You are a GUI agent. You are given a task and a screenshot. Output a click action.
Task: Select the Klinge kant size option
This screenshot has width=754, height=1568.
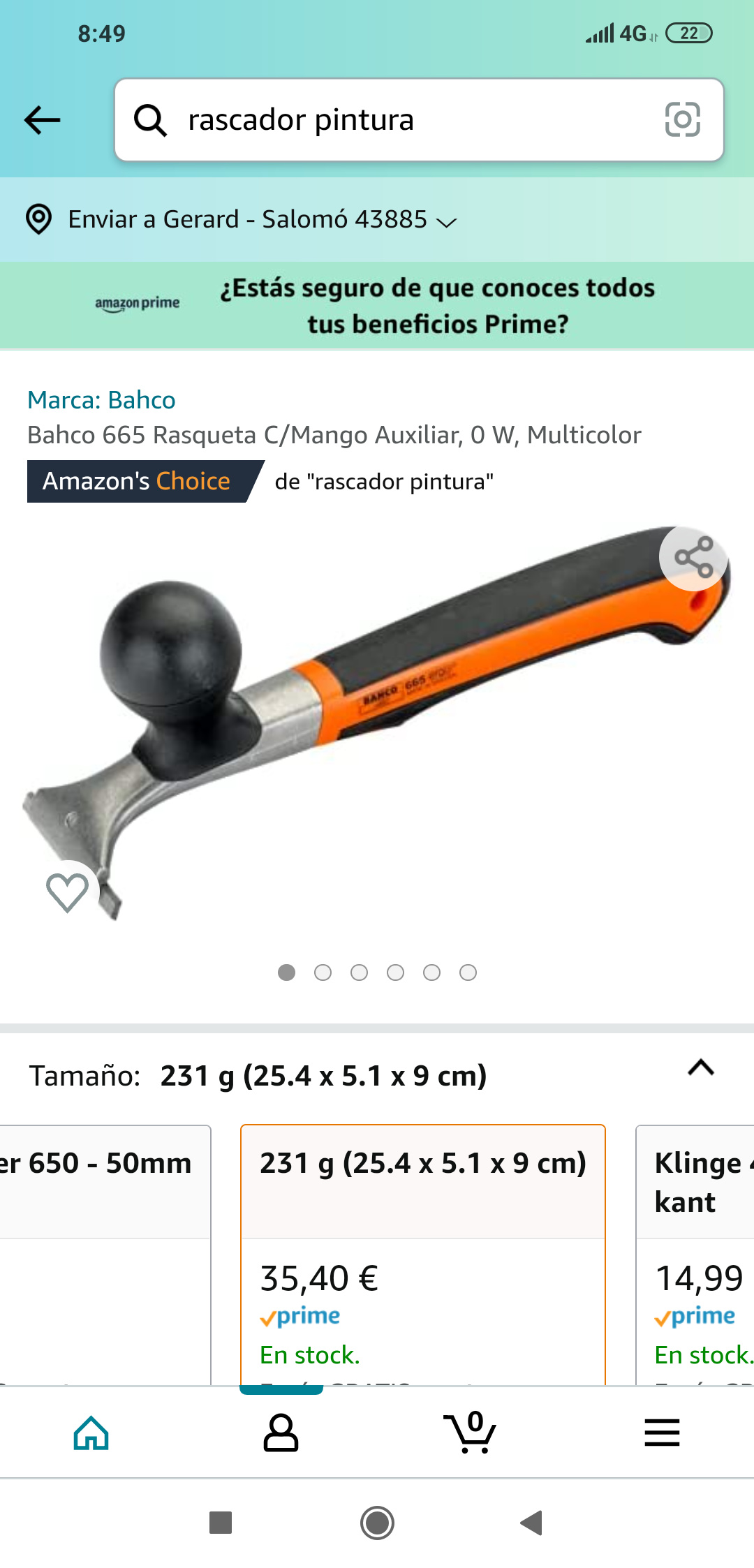(x=695, y=1255)
